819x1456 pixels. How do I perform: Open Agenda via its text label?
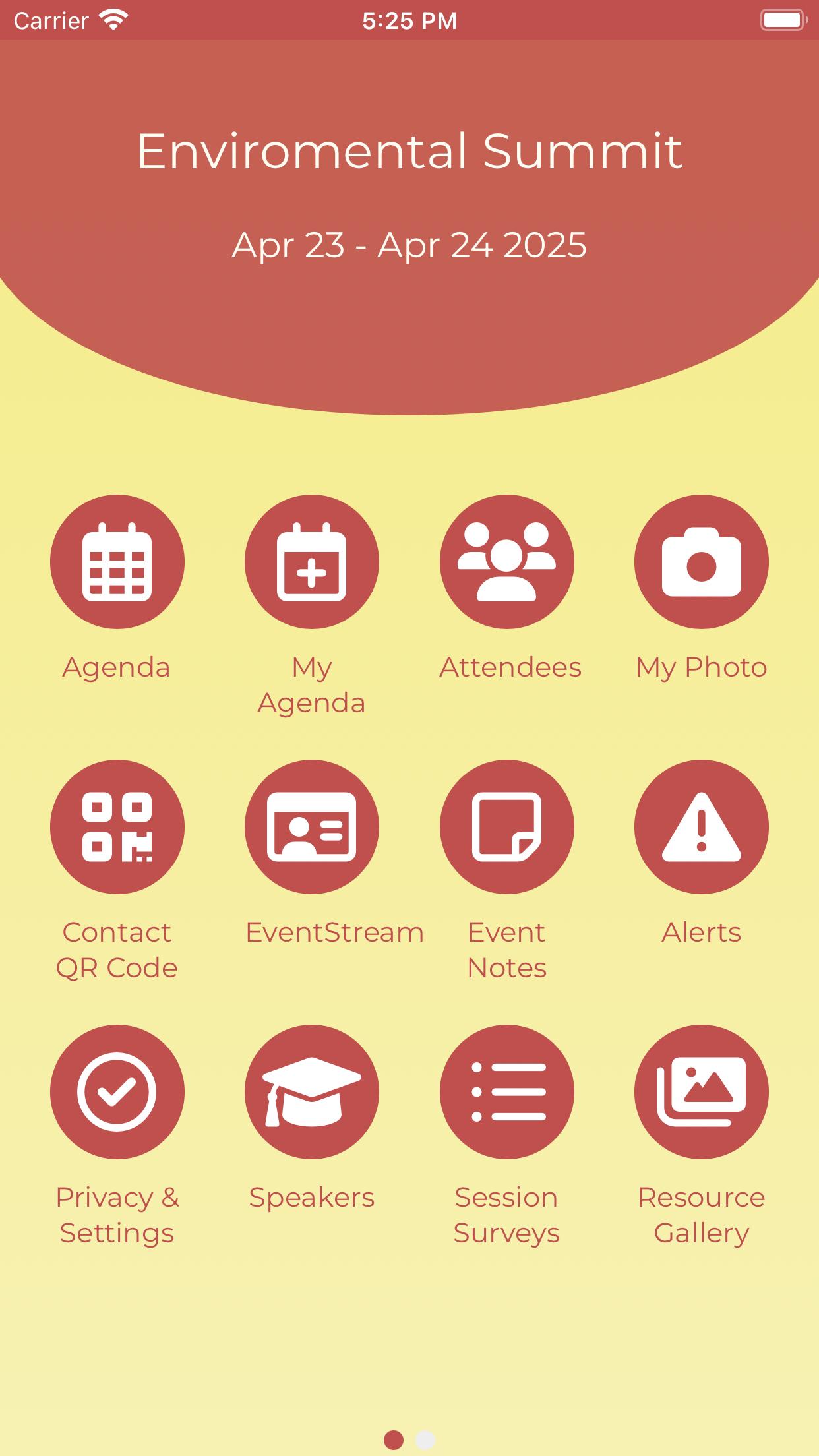pyautogui.click(x=117, y=667)
